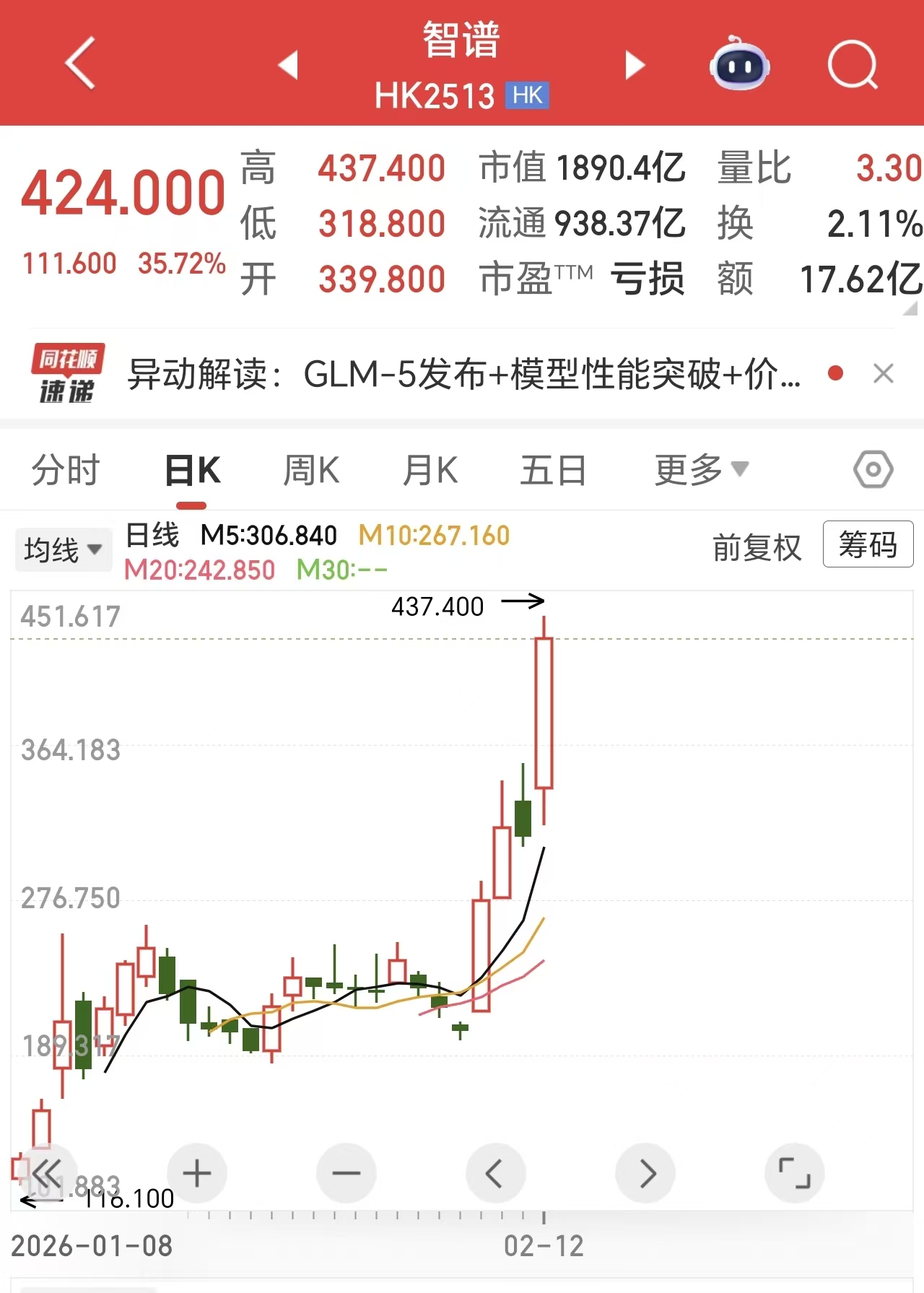Switch to the 月K tab

430,471
